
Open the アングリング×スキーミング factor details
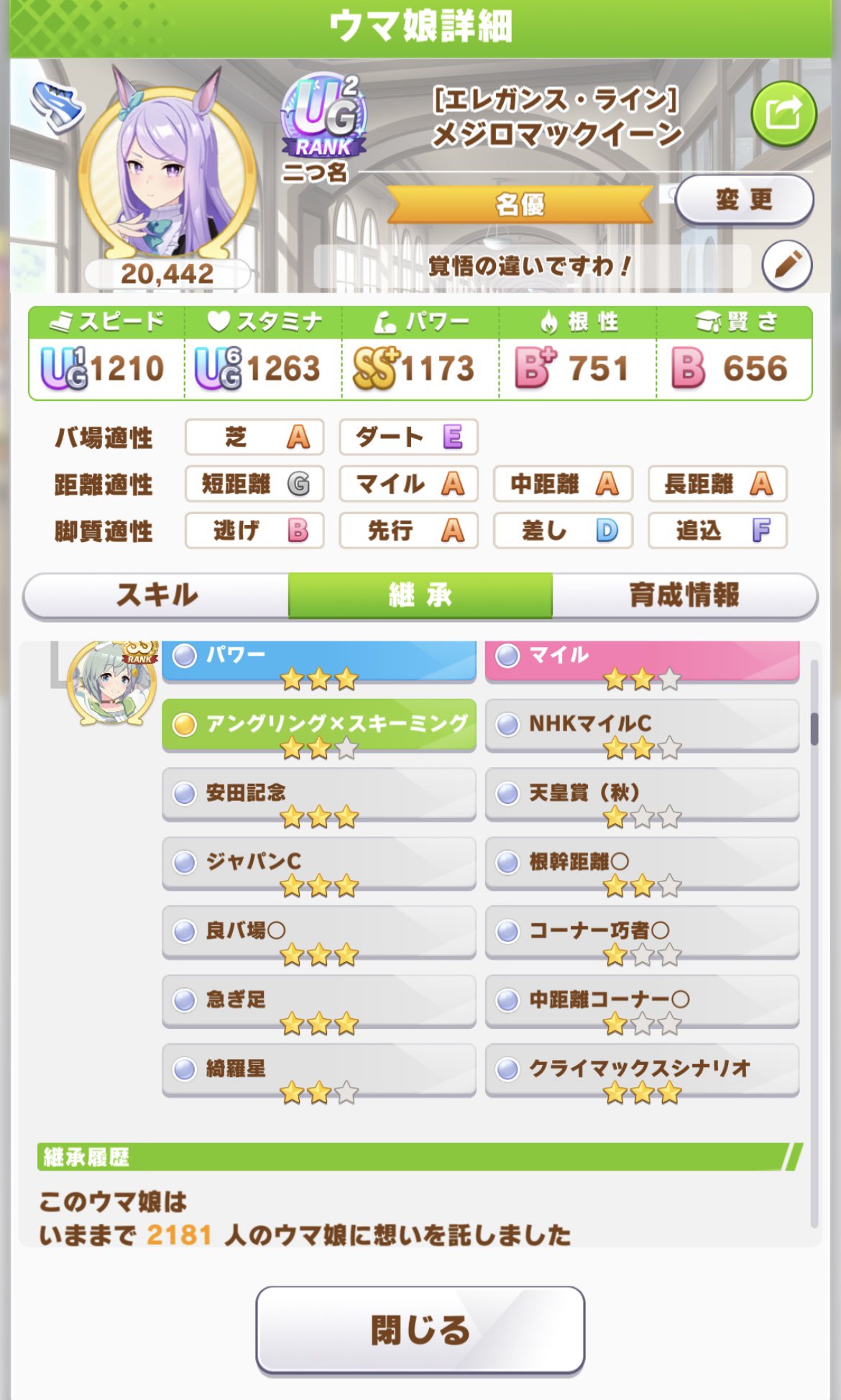coord(318,725)
